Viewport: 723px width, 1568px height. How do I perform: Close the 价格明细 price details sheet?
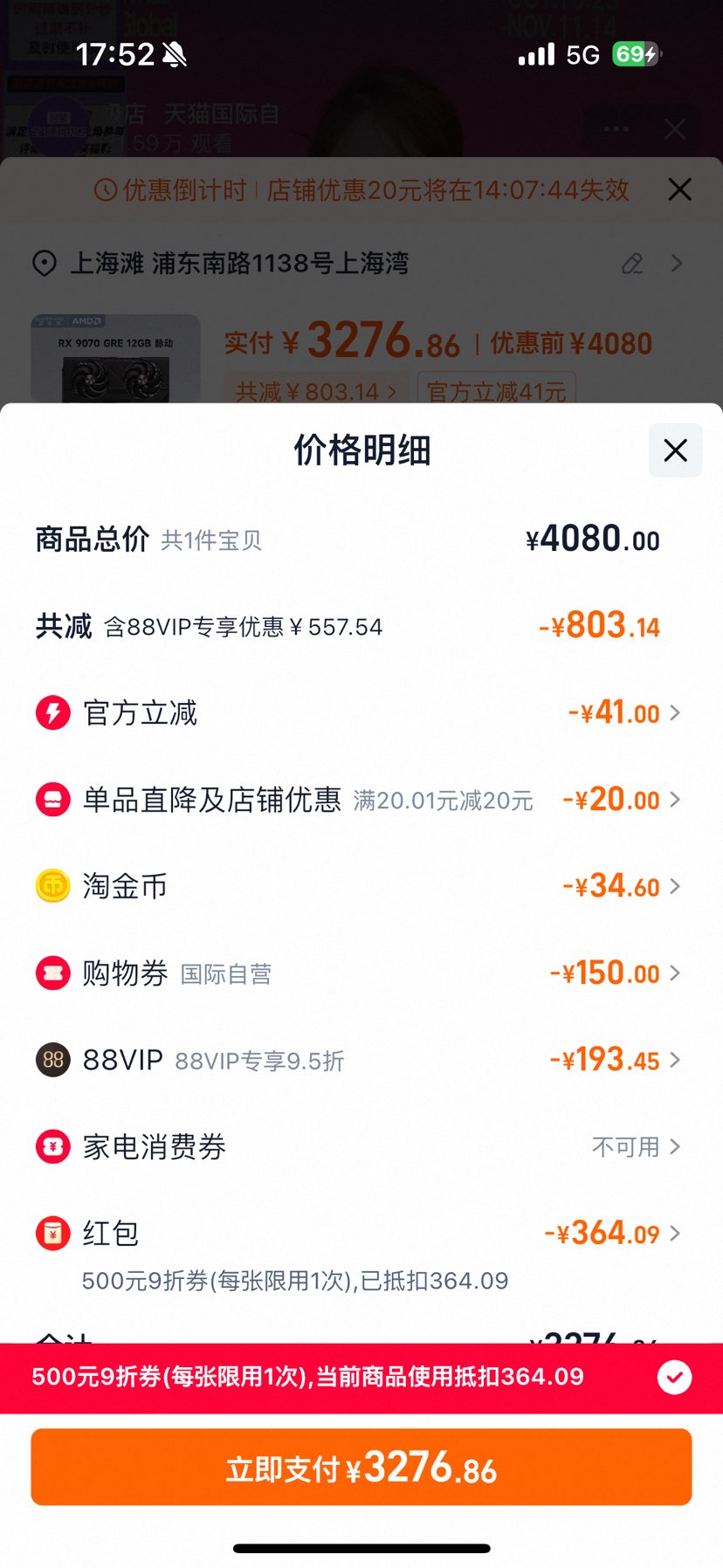[675, 450]
